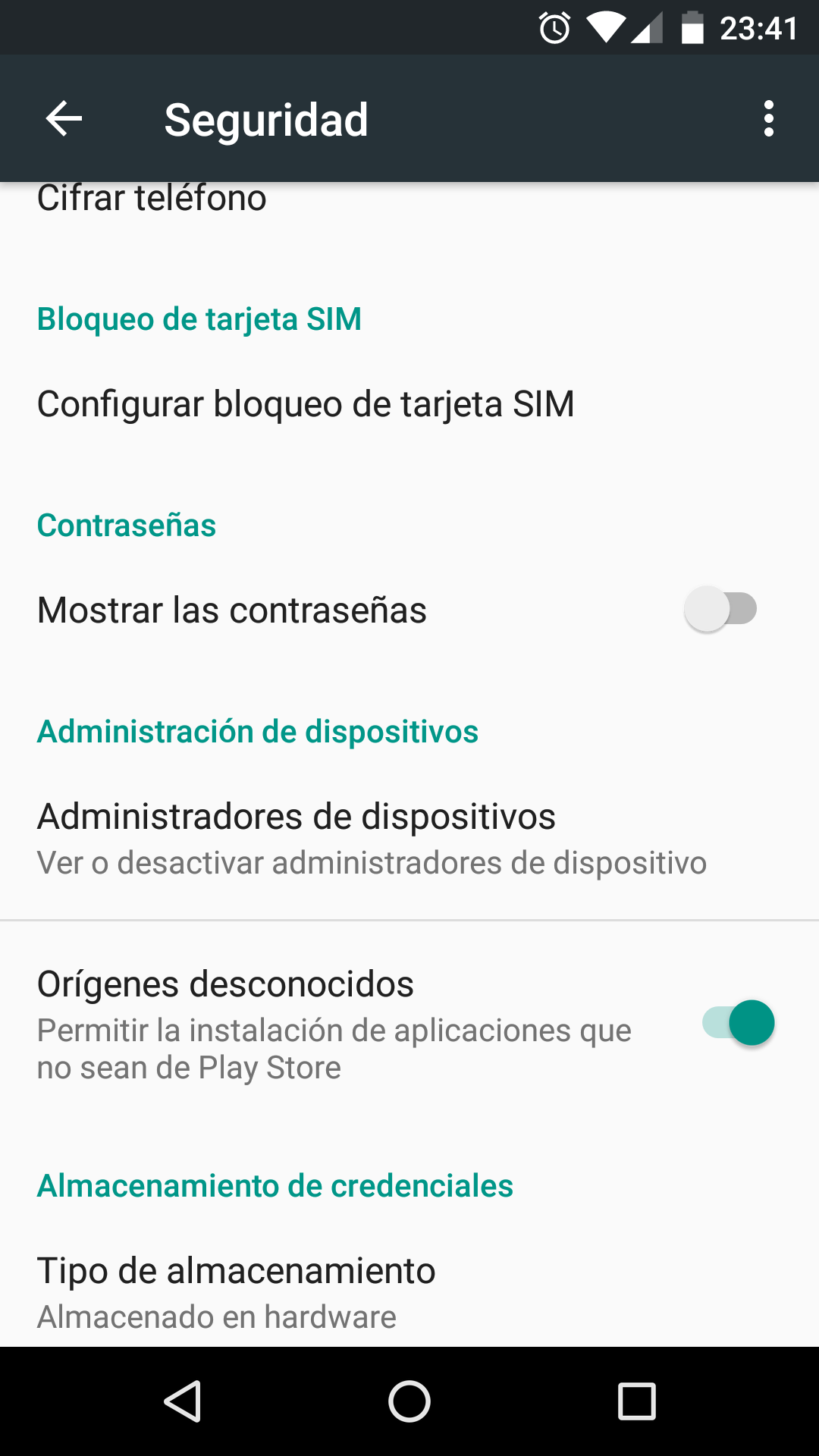Open the overflow menu in Seguridad
Screen dimensions: 819x1456
coord(768,119)
